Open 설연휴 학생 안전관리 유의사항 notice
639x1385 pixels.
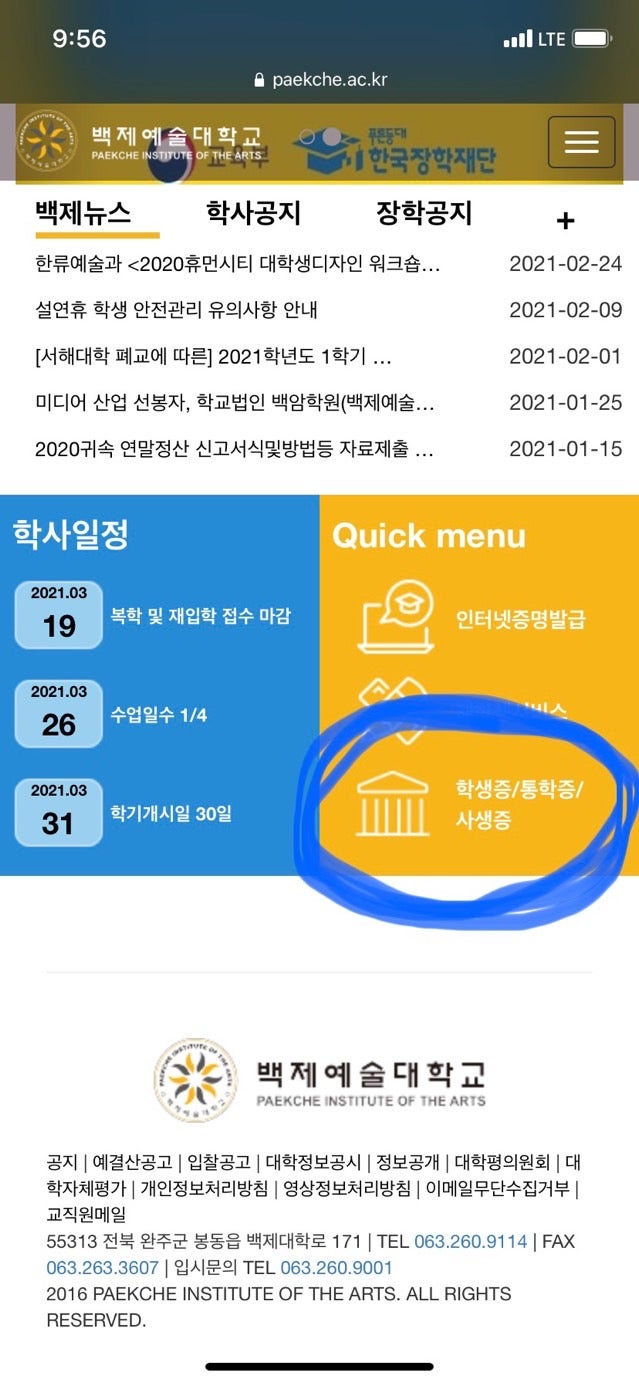click(176, 310)
